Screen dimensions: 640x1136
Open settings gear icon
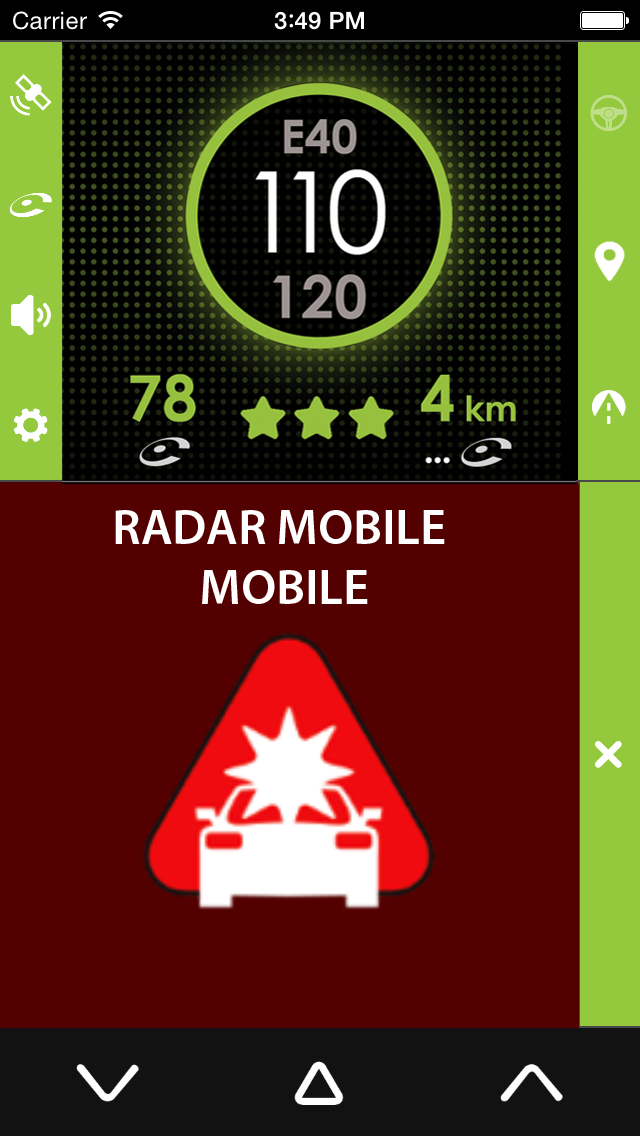pyautogui.click(x=30, y=426)
